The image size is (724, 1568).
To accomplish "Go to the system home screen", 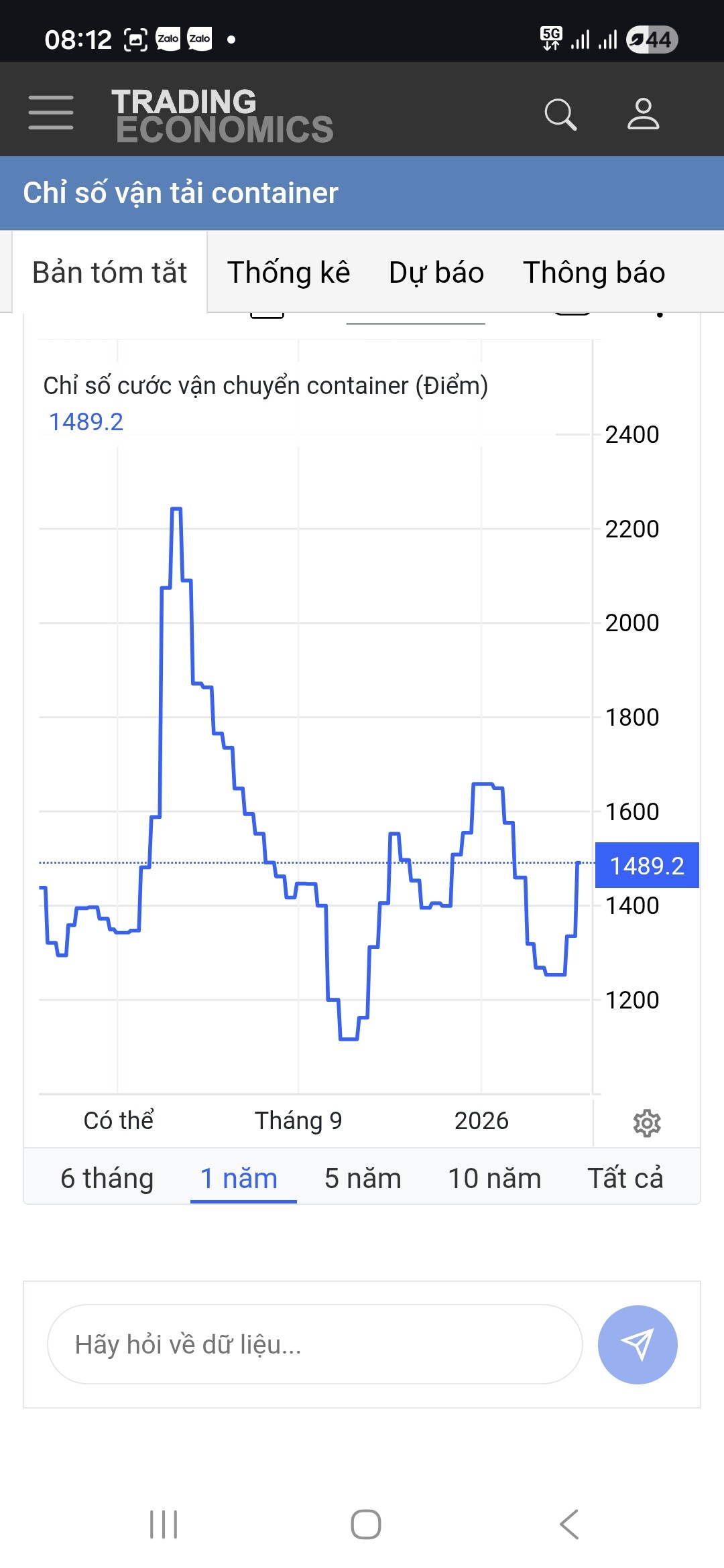I will pos(366,1524).
